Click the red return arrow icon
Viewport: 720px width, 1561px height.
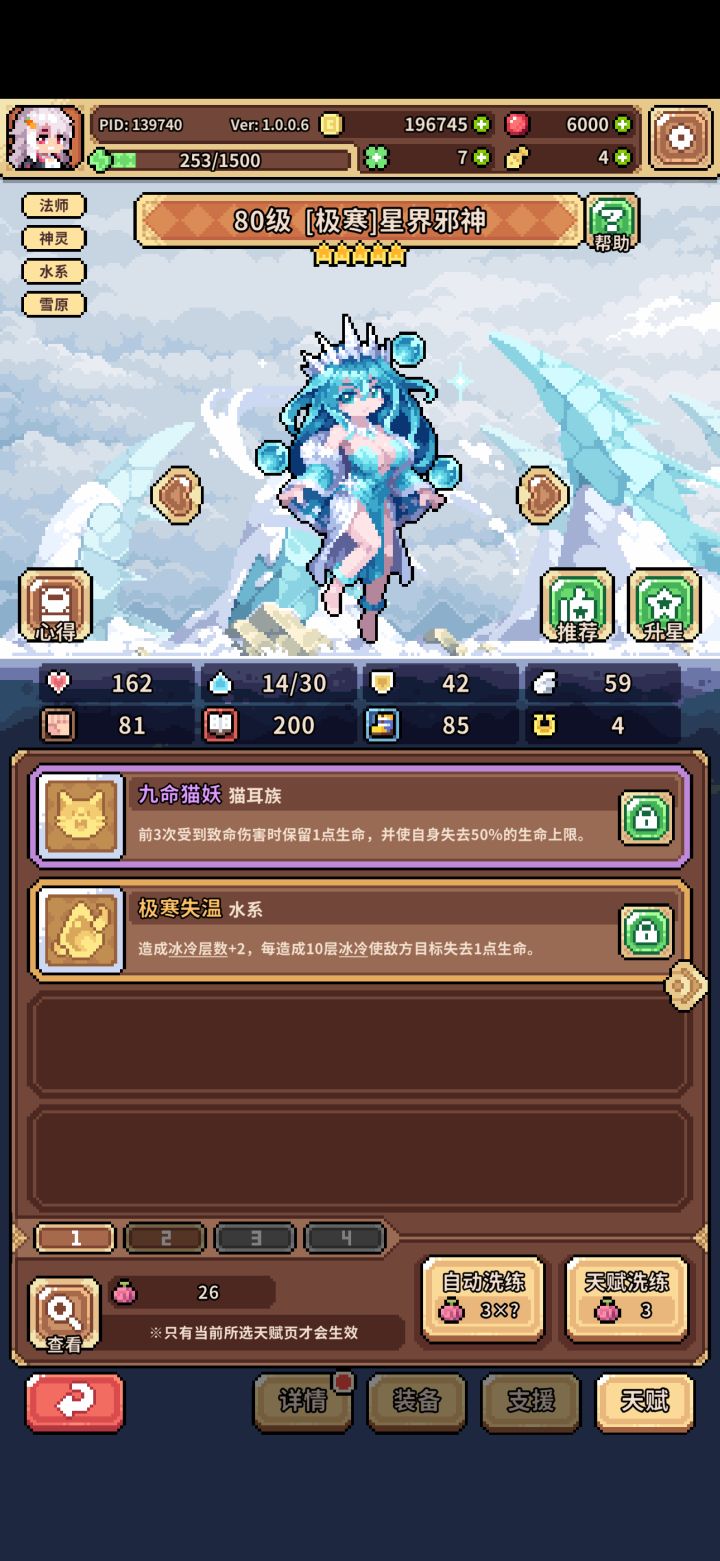click(73, 1402)
